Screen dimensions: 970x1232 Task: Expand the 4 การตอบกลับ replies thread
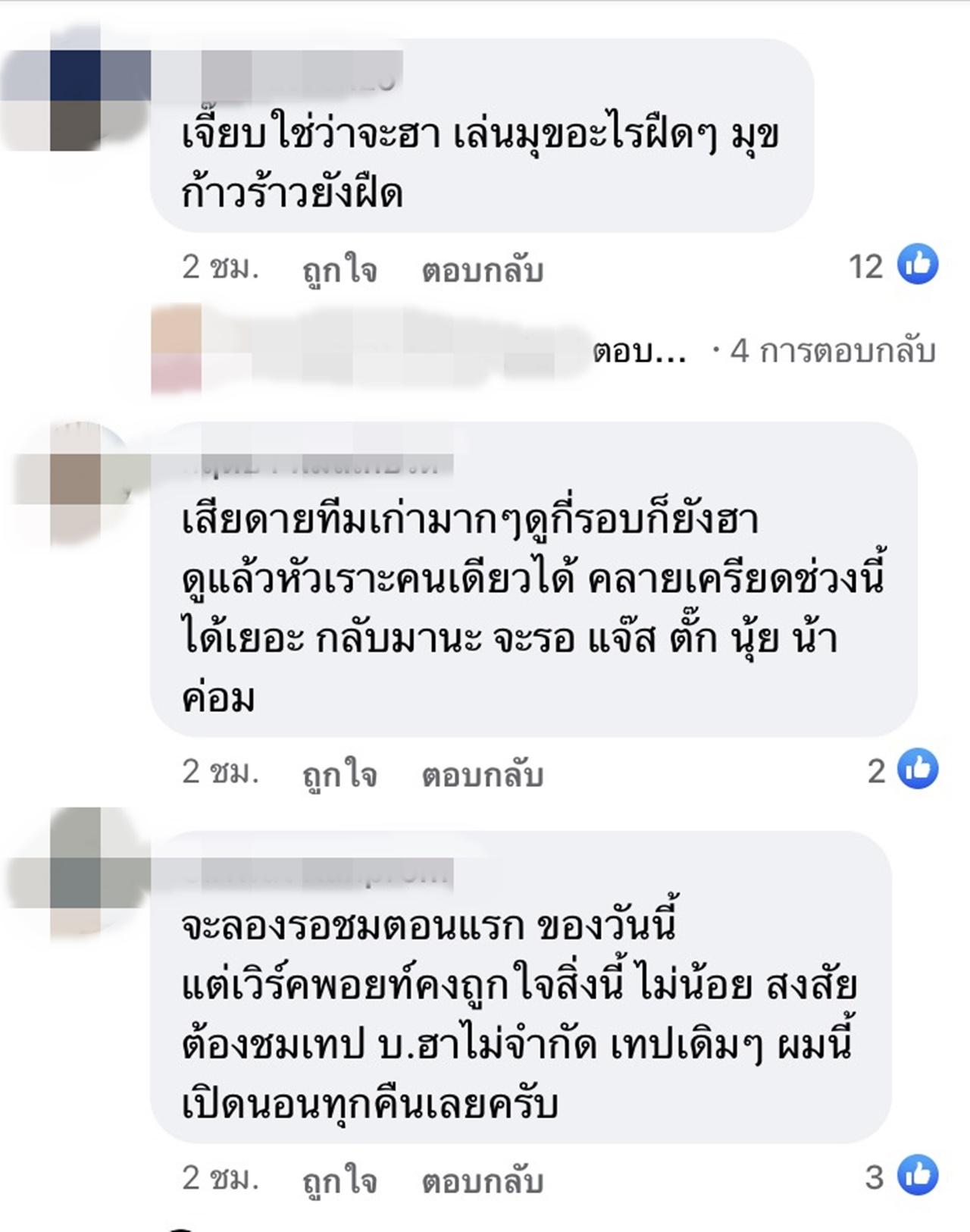pyautogui.click(x=832, y=351)
